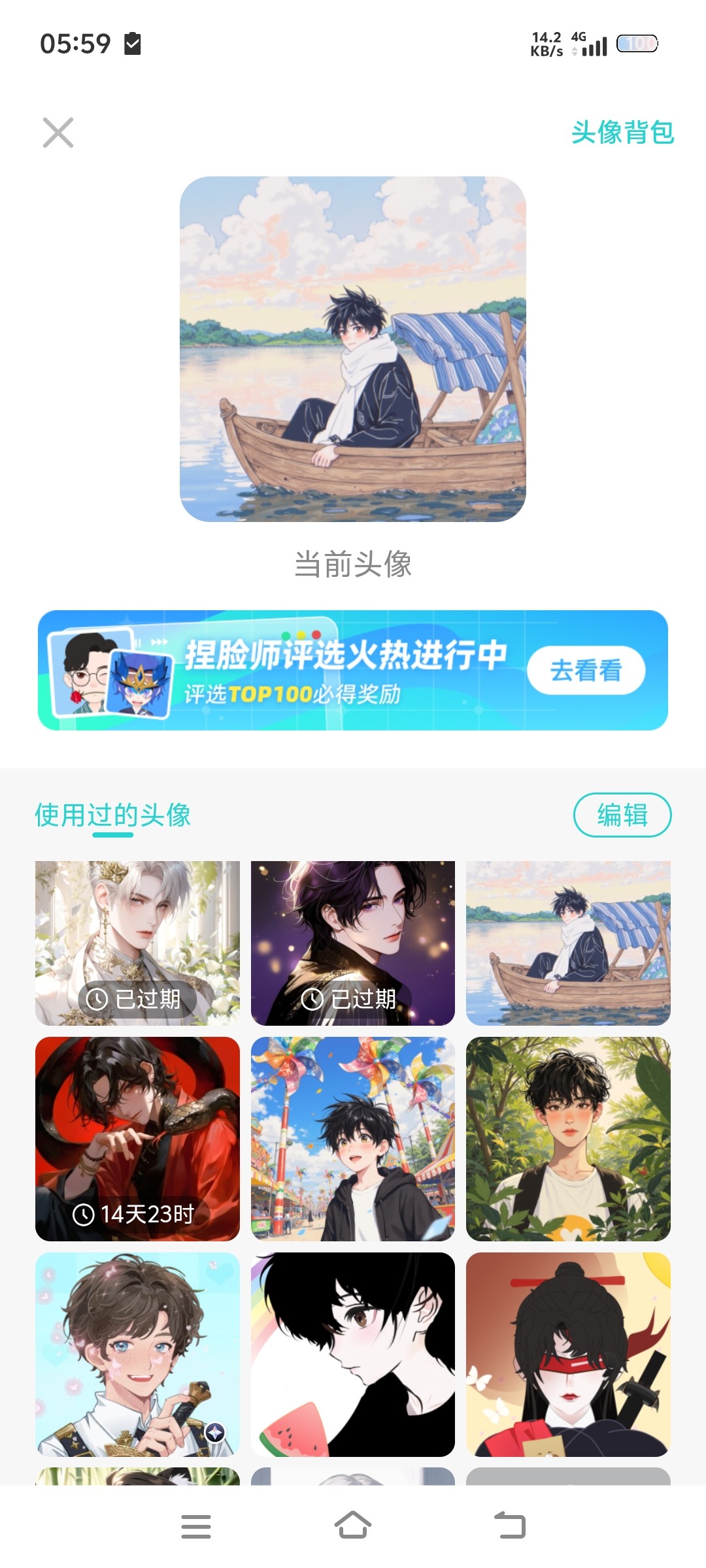Pick the brown-haired blue-eyed boy avatar
706x1568 pixels.
click(137, 1354)
